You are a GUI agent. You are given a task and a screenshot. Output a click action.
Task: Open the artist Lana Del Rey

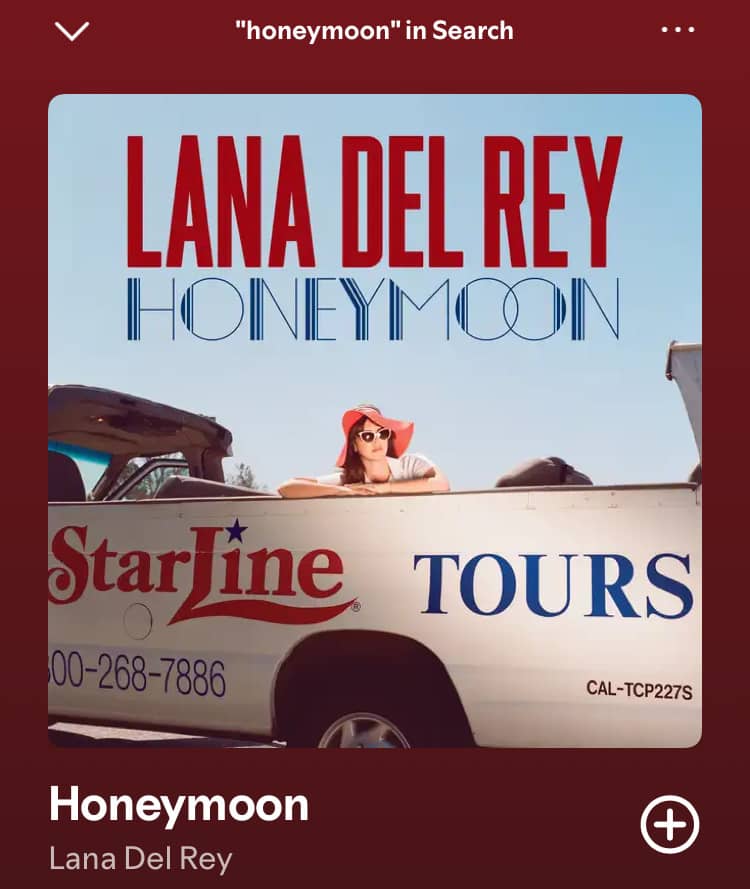pyautogui.click(x=141, y=858)
